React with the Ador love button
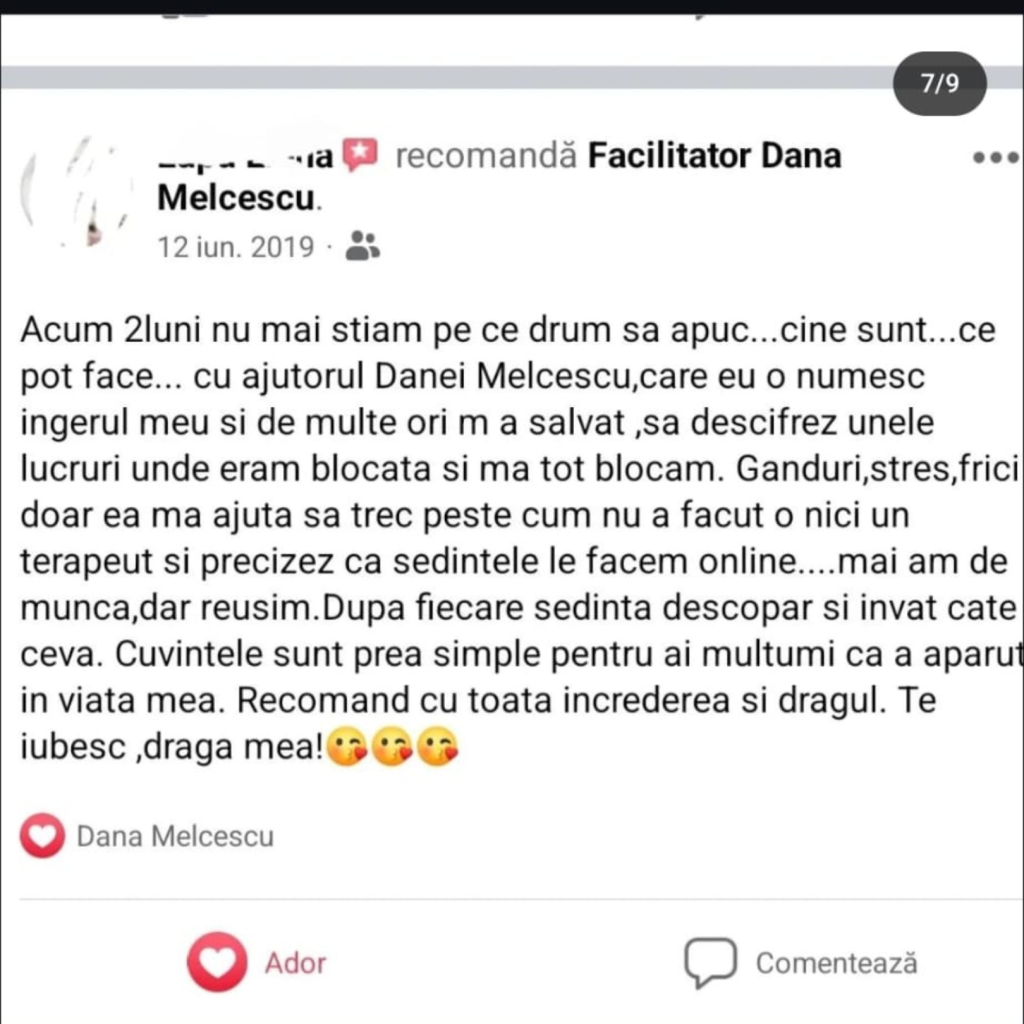 (257, 962)
